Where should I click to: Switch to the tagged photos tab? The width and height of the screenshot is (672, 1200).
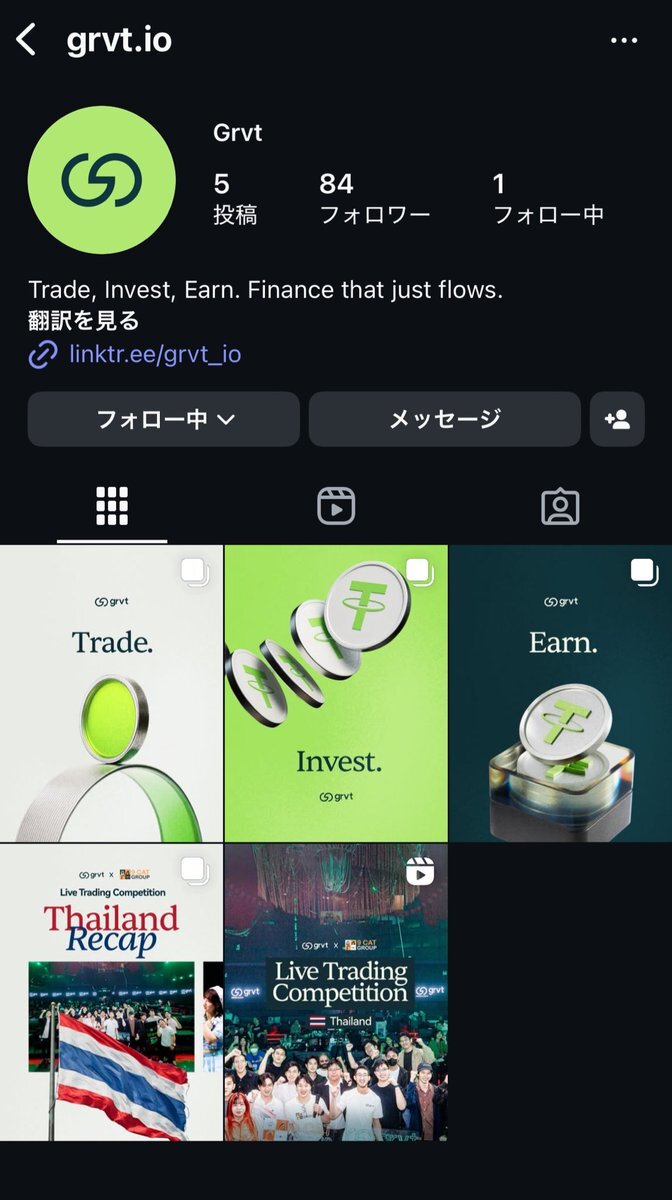[560, 507]
